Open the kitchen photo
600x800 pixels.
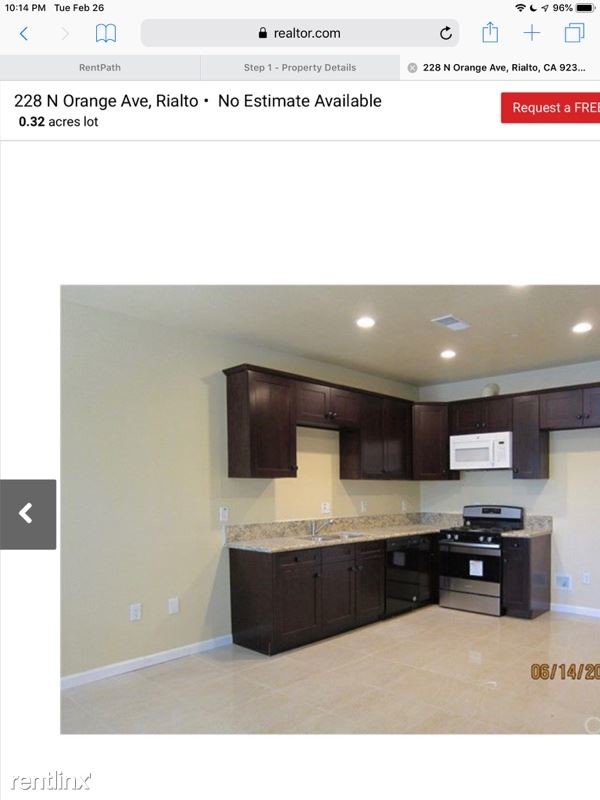pos(330,510)
